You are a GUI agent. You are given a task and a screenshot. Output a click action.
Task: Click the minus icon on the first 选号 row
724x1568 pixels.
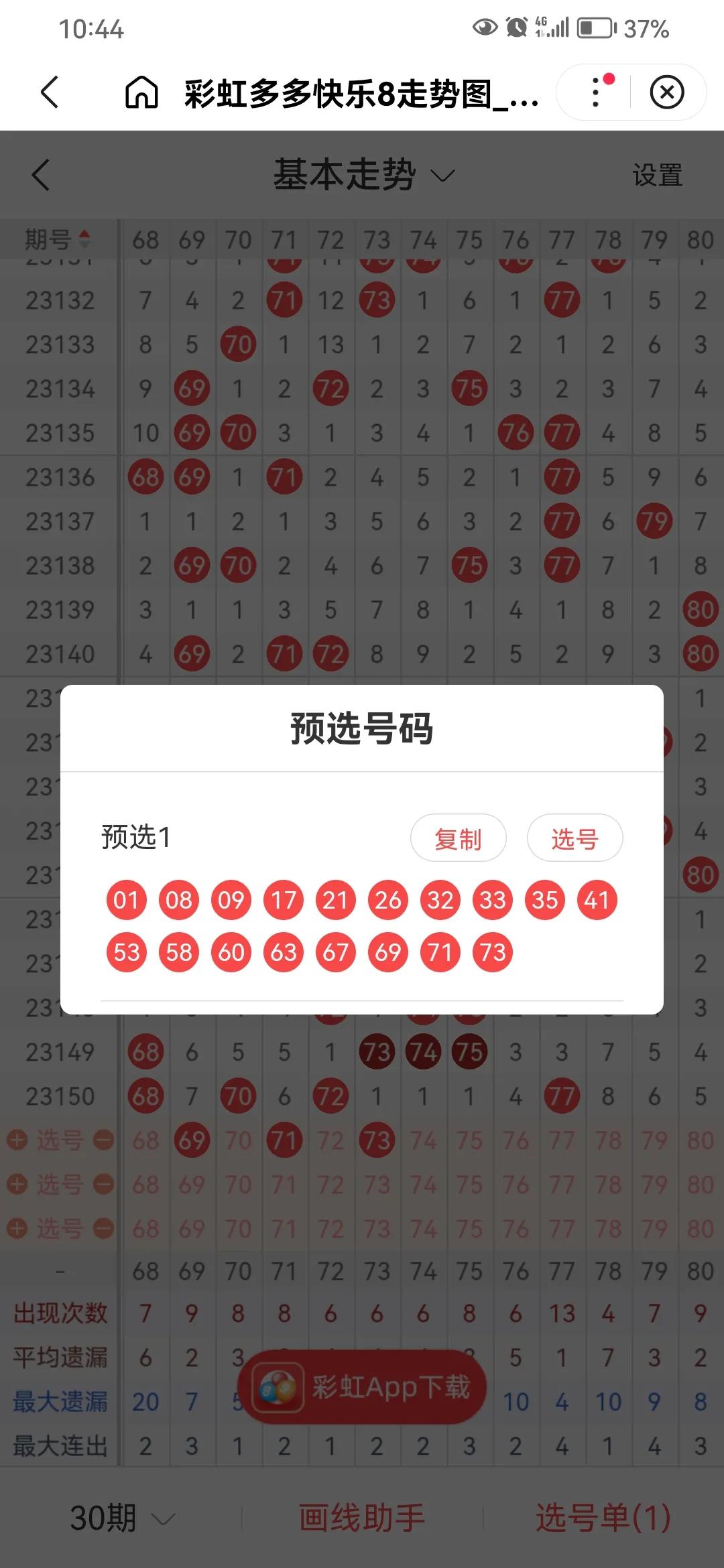pos(104,1141)
